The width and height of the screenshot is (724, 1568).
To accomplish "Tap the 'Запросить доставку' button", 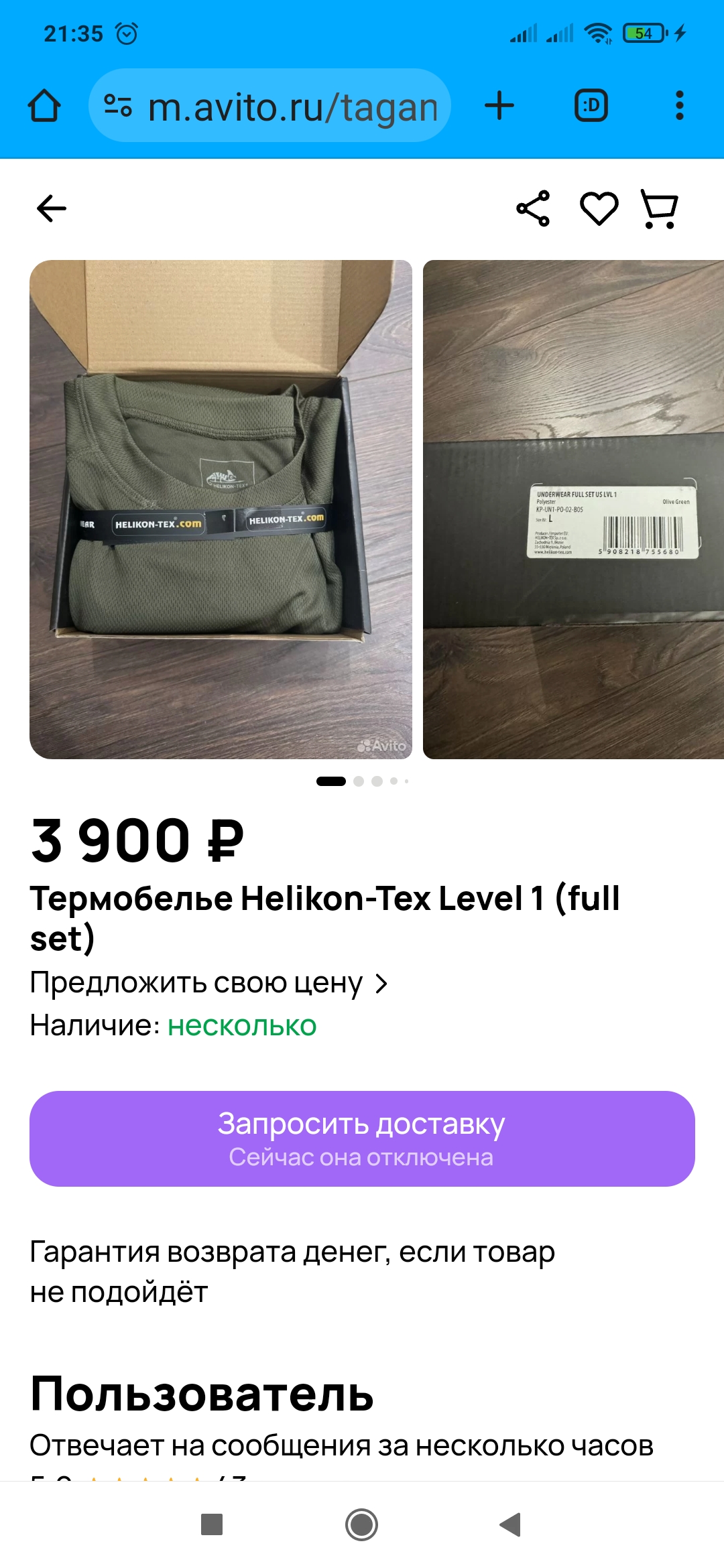I will point(362,1138).
